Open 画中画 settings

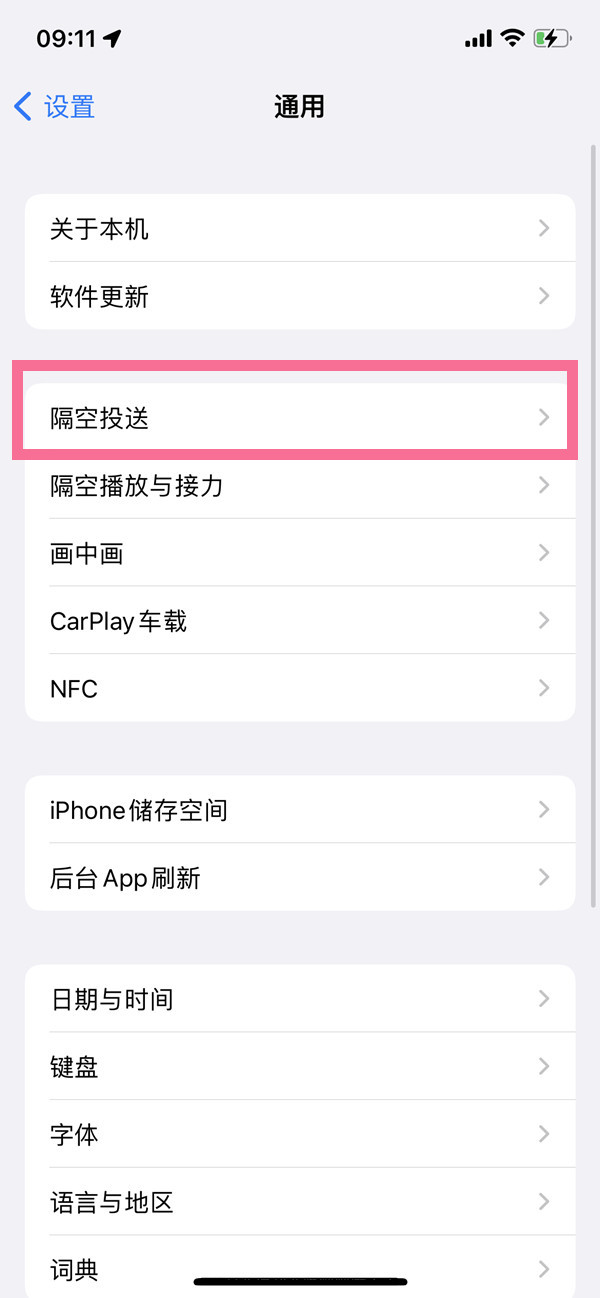300,553
